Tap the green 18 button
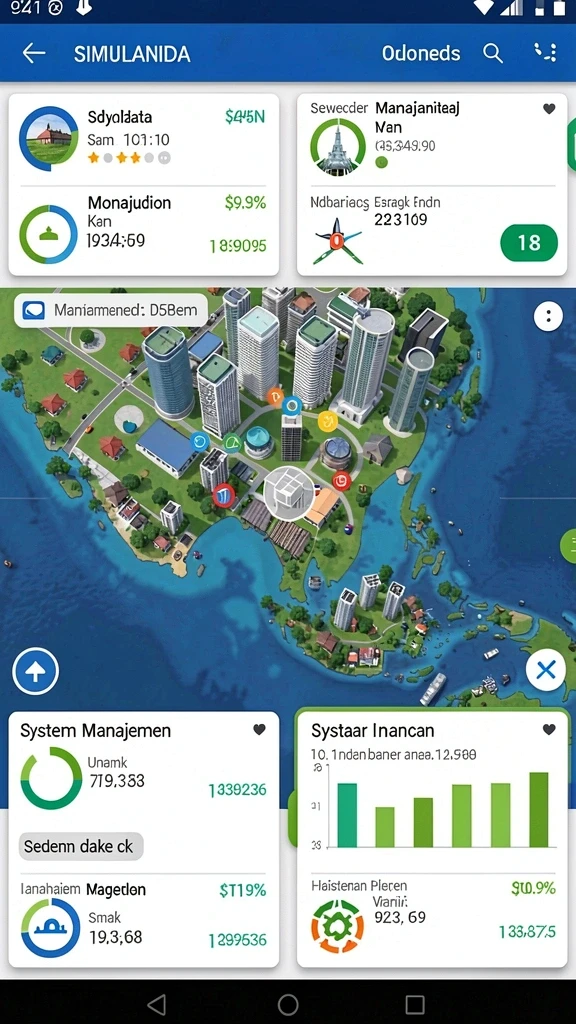The height and width of the screenshot is (1024, 576). pyautogui.click(x=529, y=243)
